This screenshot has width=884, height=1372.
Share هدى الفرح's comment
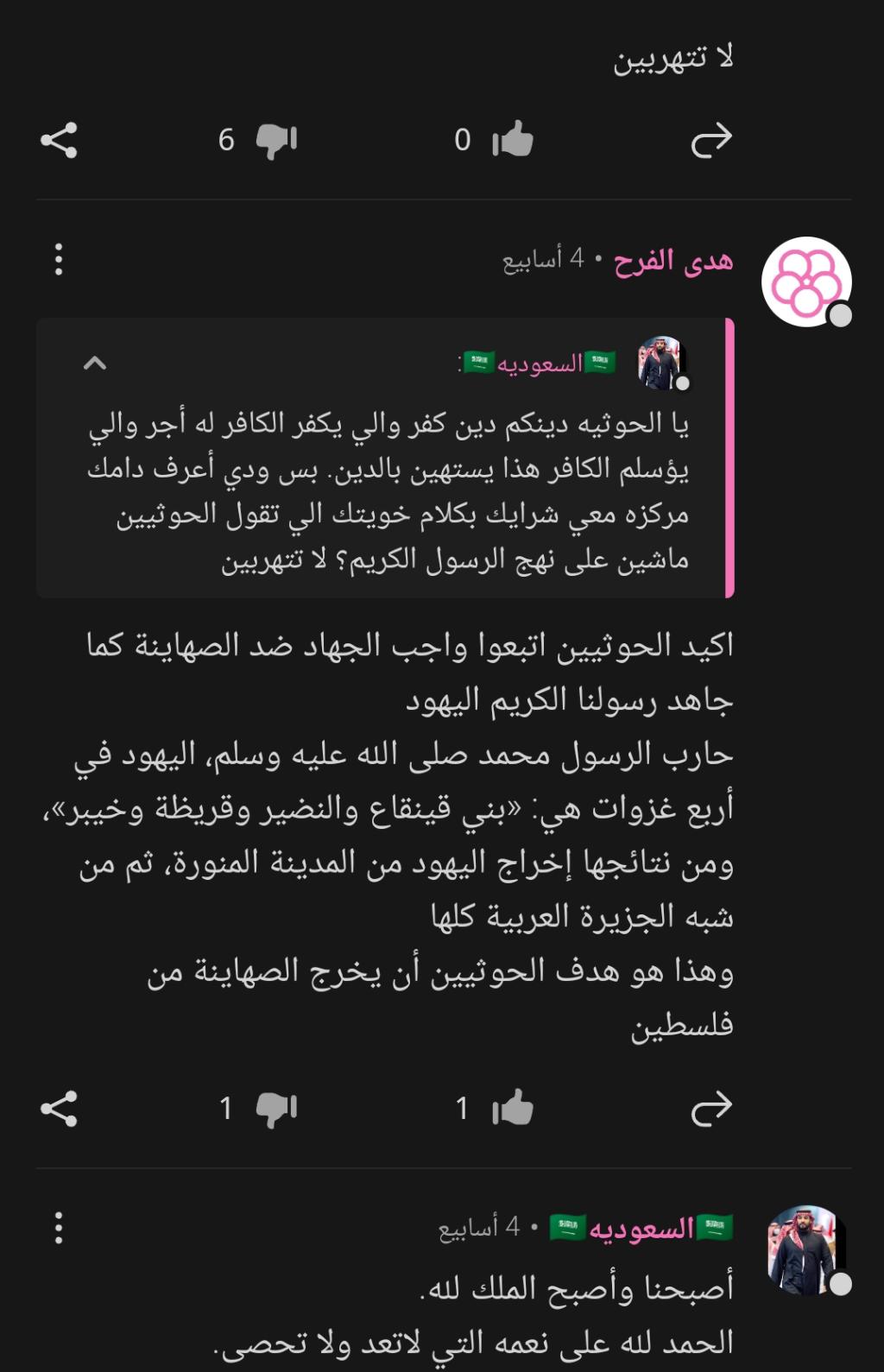pyautogui.click(x=59, y=1110)
